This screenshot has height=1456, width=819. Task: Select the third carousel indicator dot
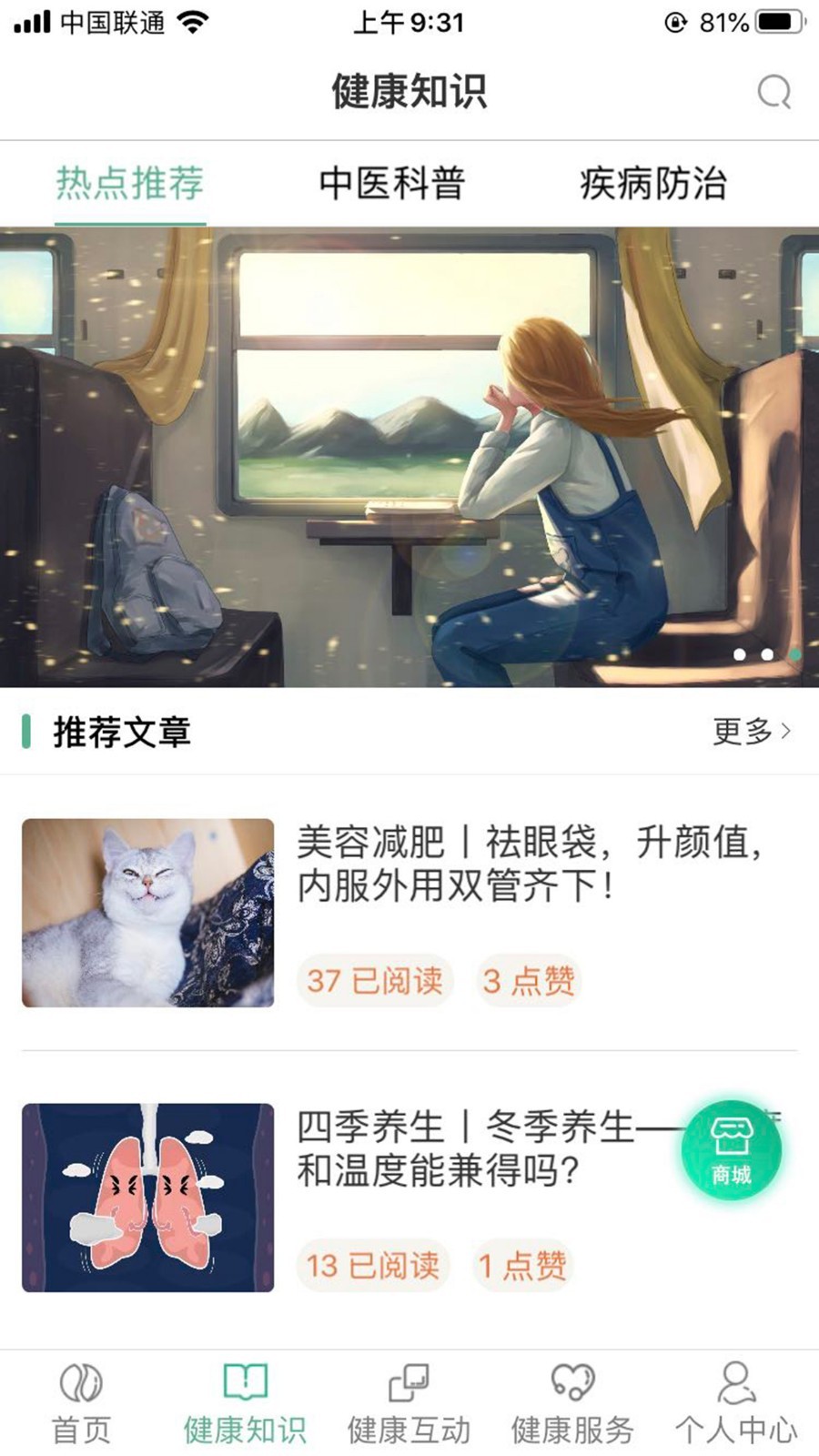pos(796,653)
